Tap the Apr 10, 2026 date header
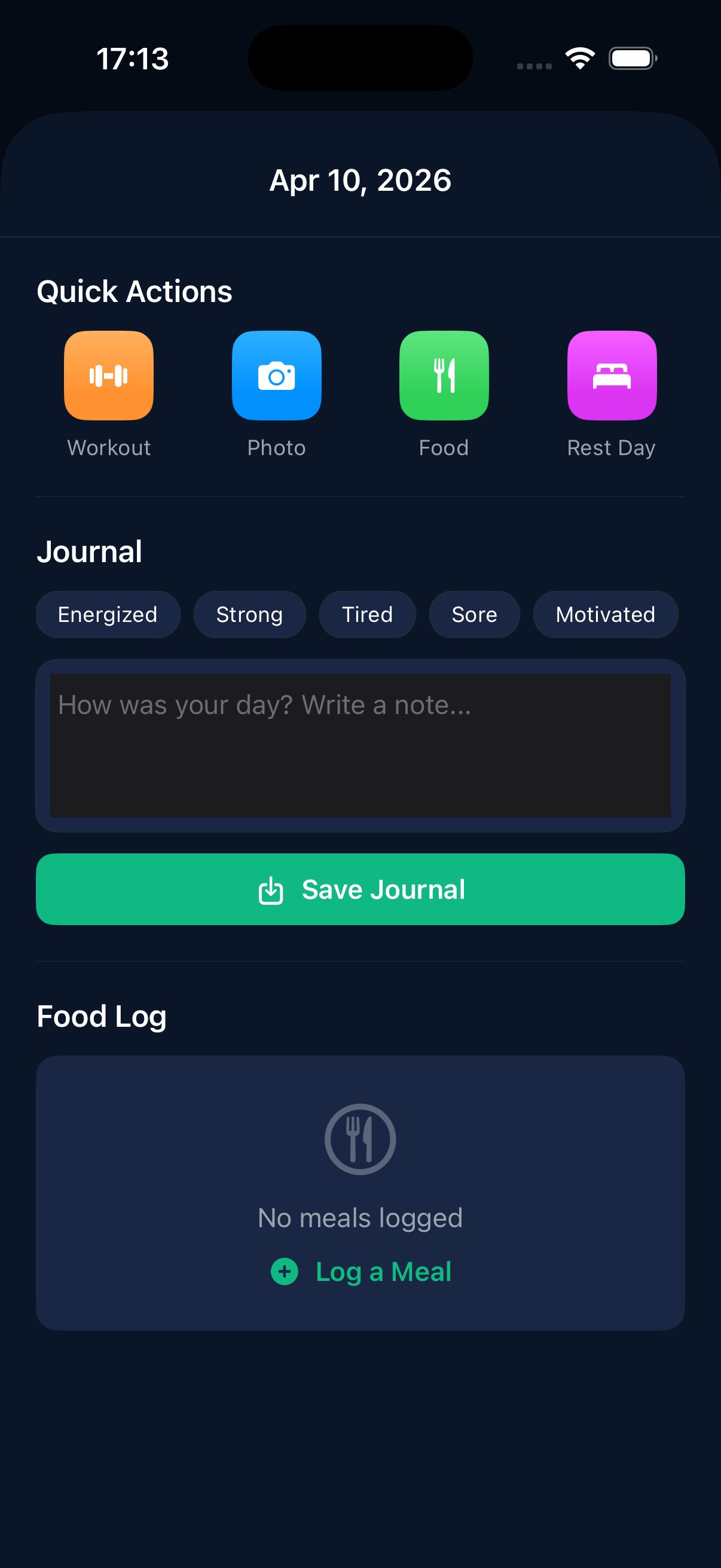Screen dimensions: 721x1568 [360, 180]
